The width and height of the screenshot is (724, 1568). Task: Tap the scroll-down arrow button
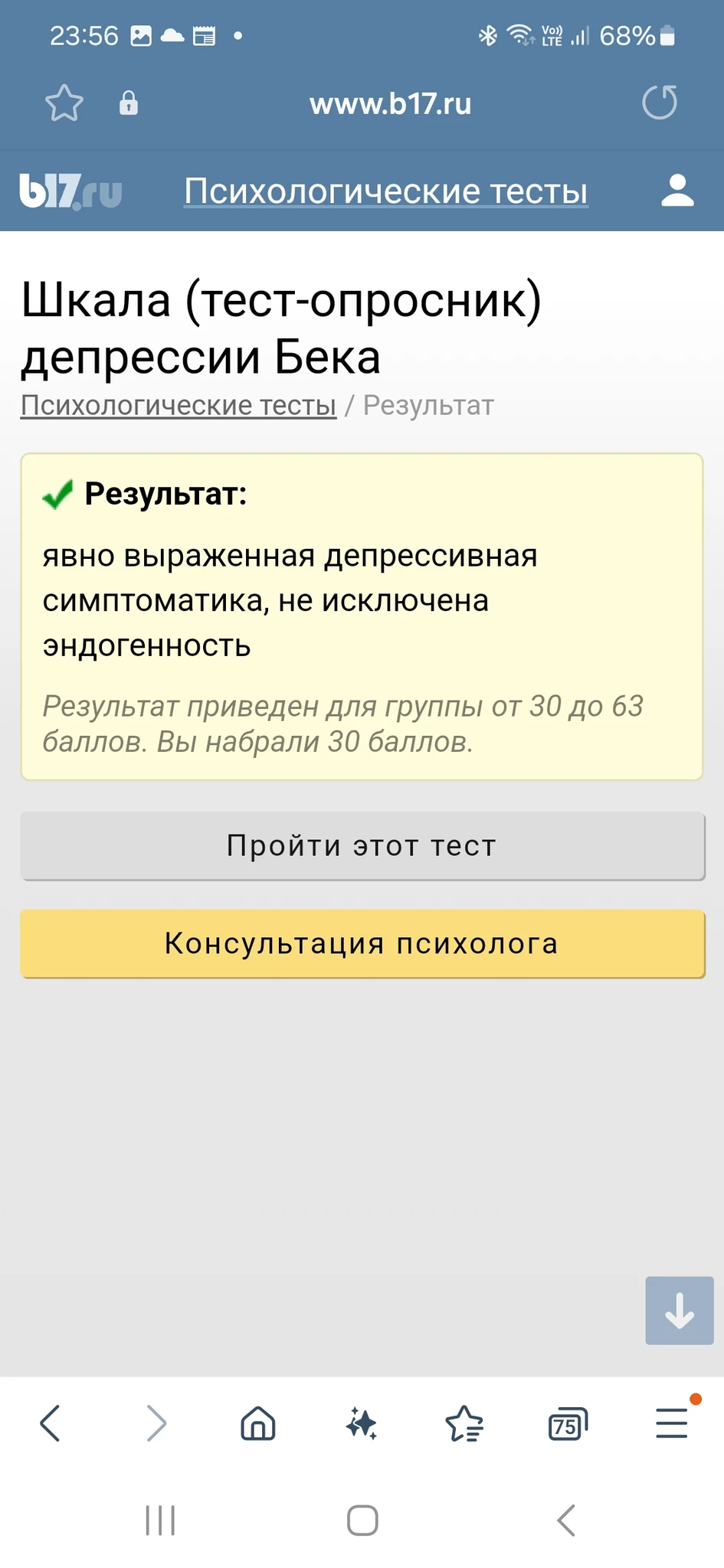click(679, 1310)
